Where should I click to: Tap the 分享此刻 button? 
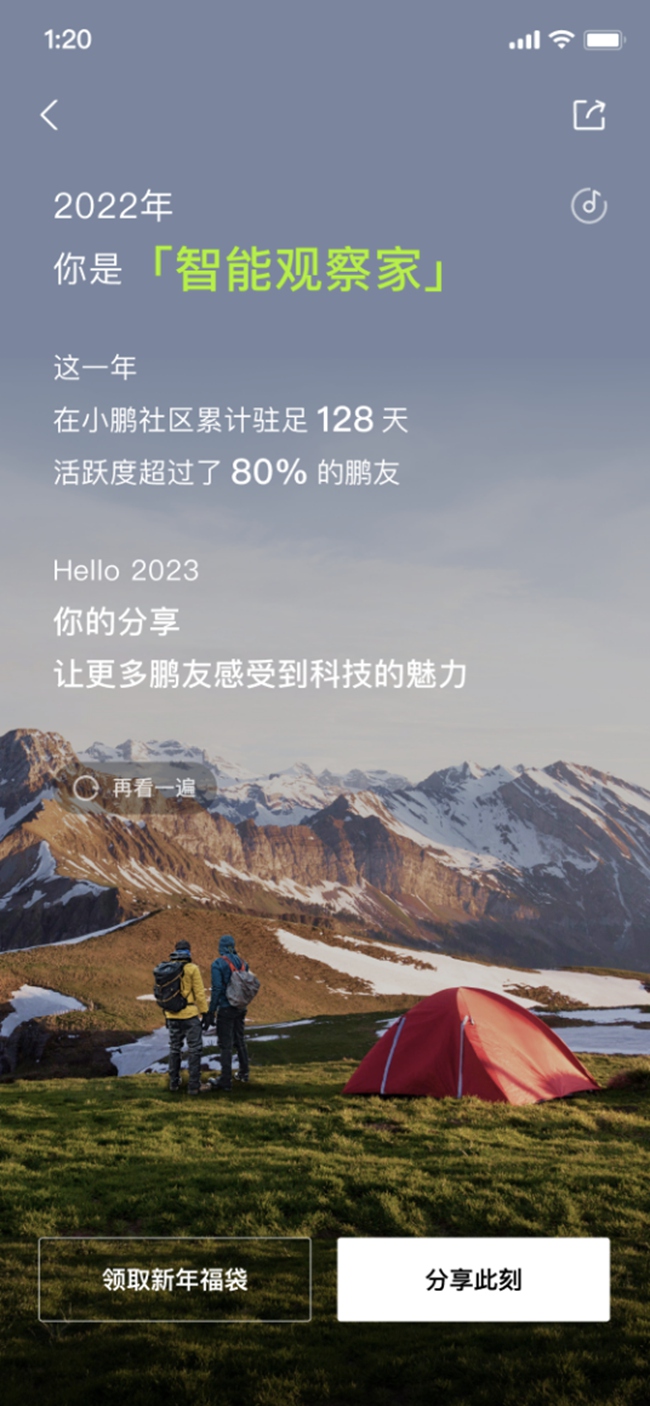click(473, 1279)
